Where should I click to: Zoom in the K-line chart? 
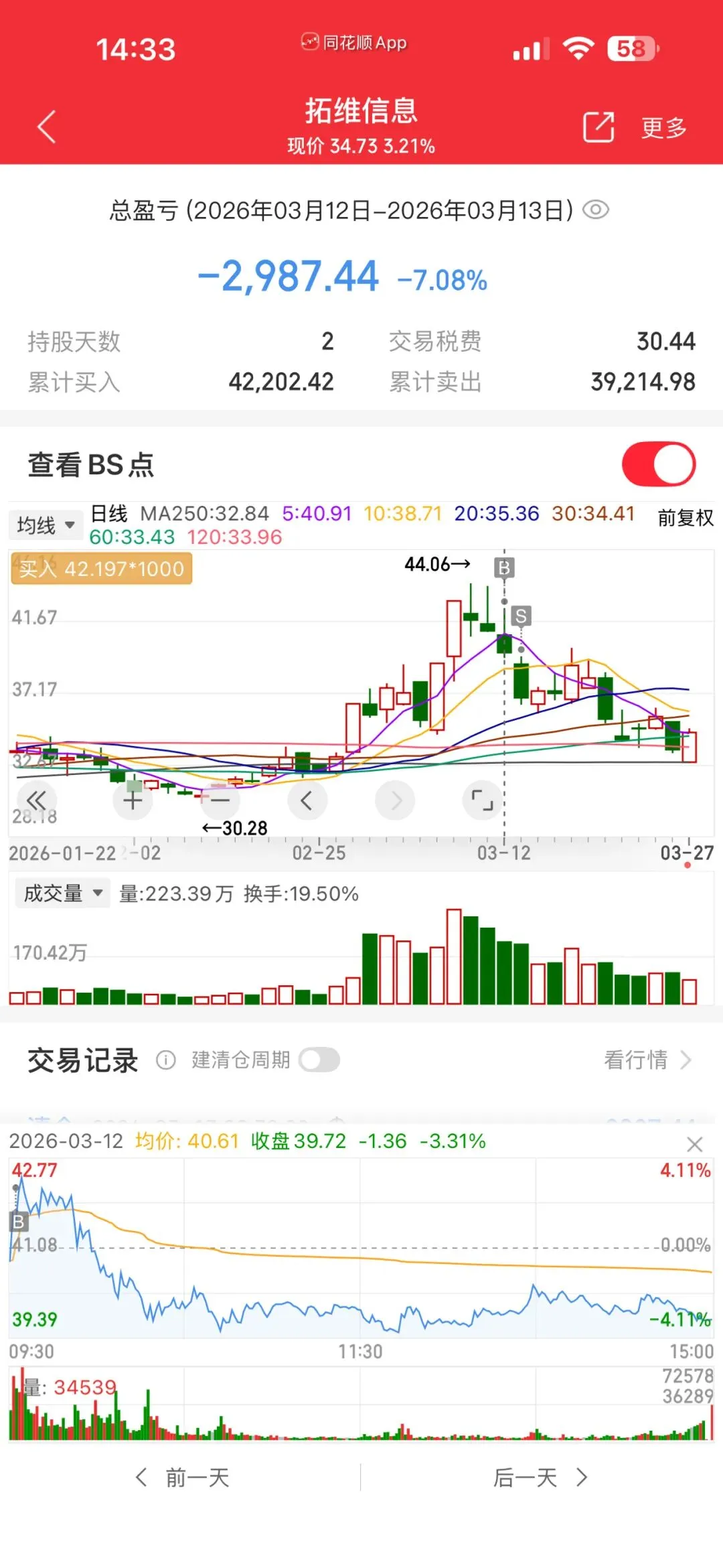point(133,800)
